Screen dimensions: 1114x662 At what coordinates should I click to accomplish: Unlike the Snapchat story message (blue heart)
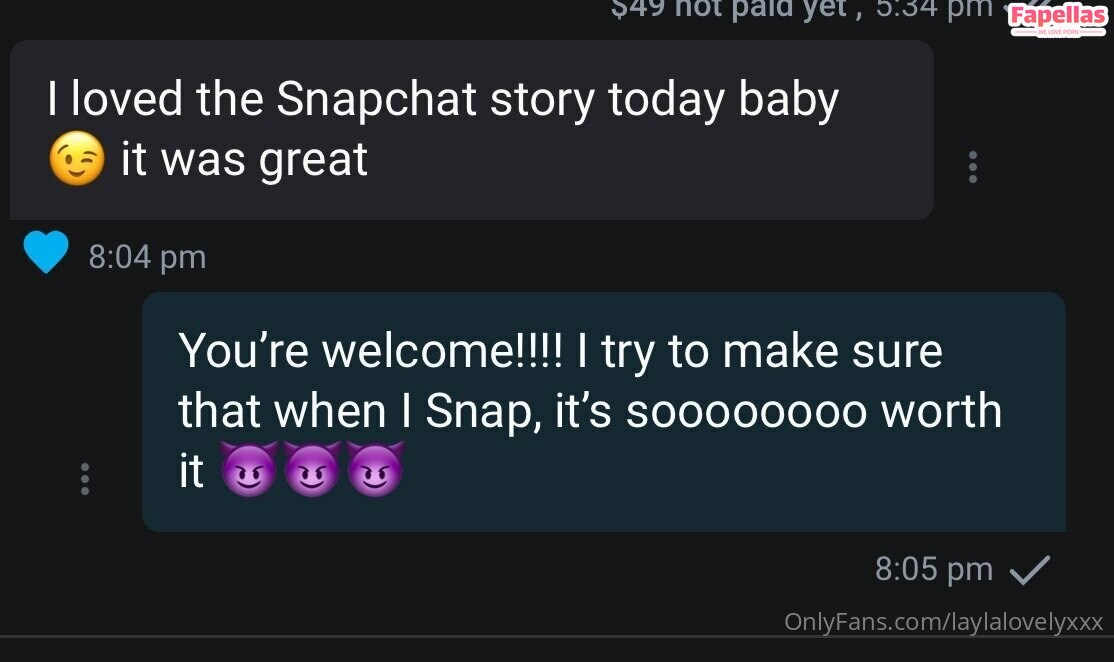[x=46, y=253]
